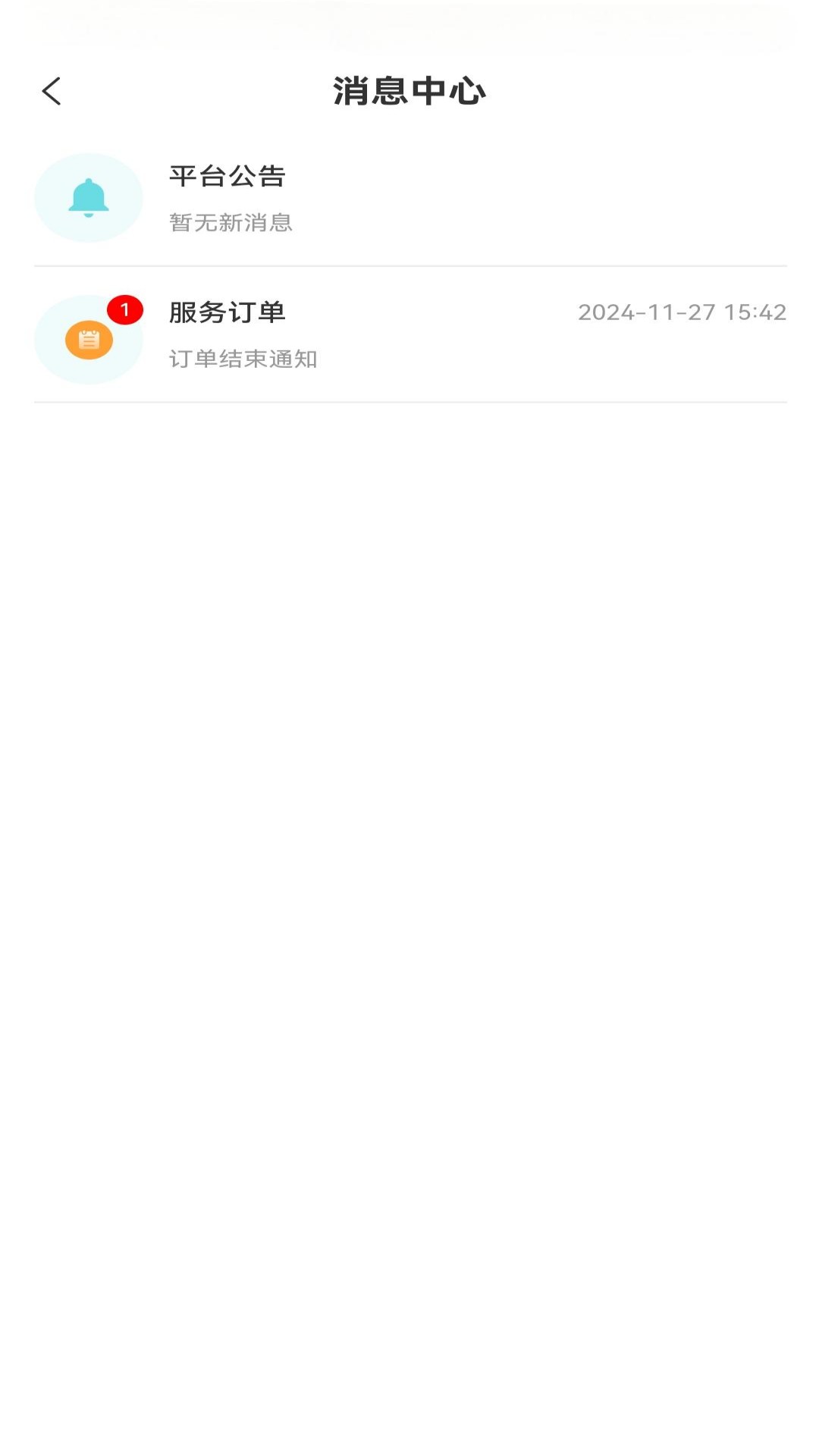Tap 暂无新消息 subtitle text
The image size is (819, 1456).
[x=231, y=222]
